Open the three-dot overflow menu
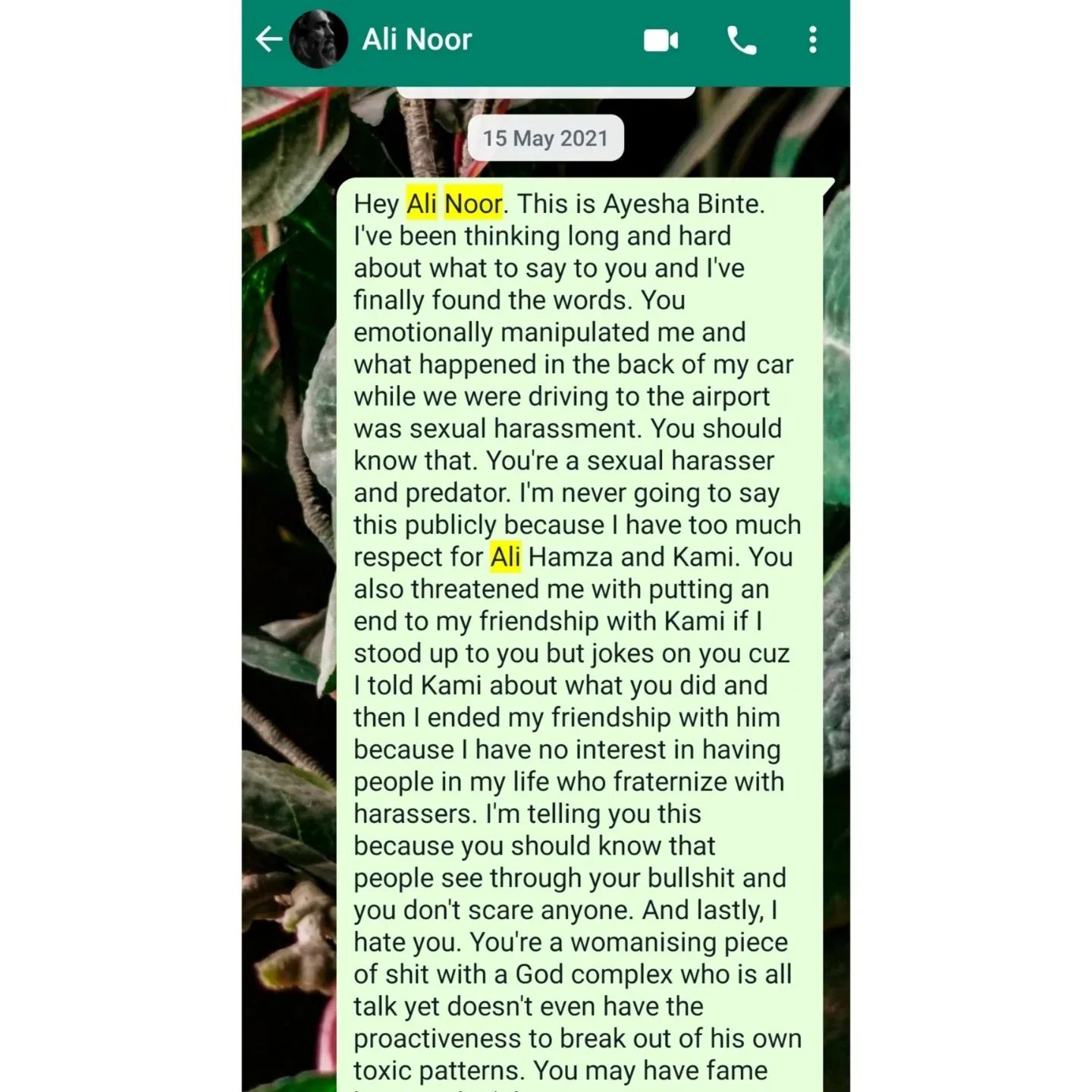This screenshot has width=1092, height=1092. [x=812, y=40]
